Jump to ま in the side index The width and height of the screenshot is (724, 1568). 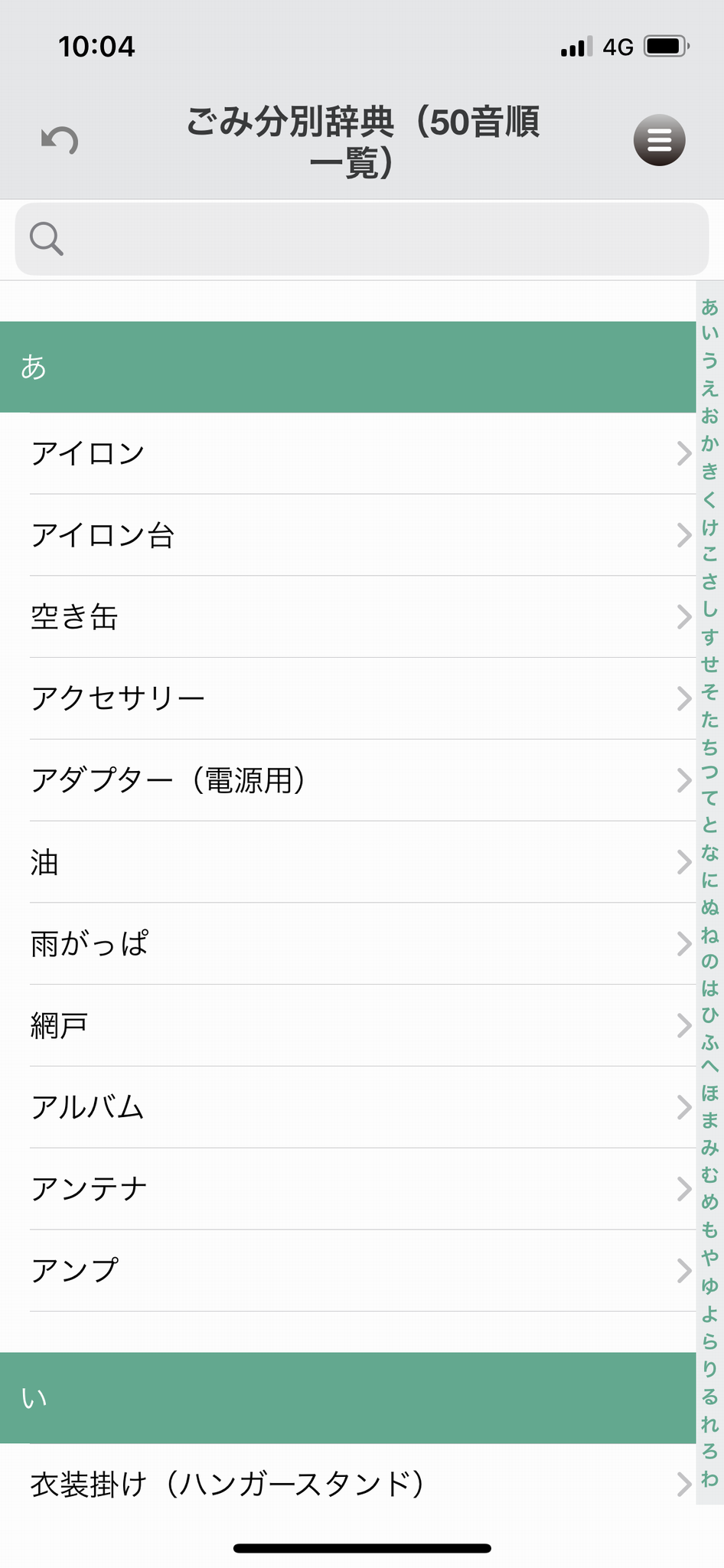[709, 1121]
